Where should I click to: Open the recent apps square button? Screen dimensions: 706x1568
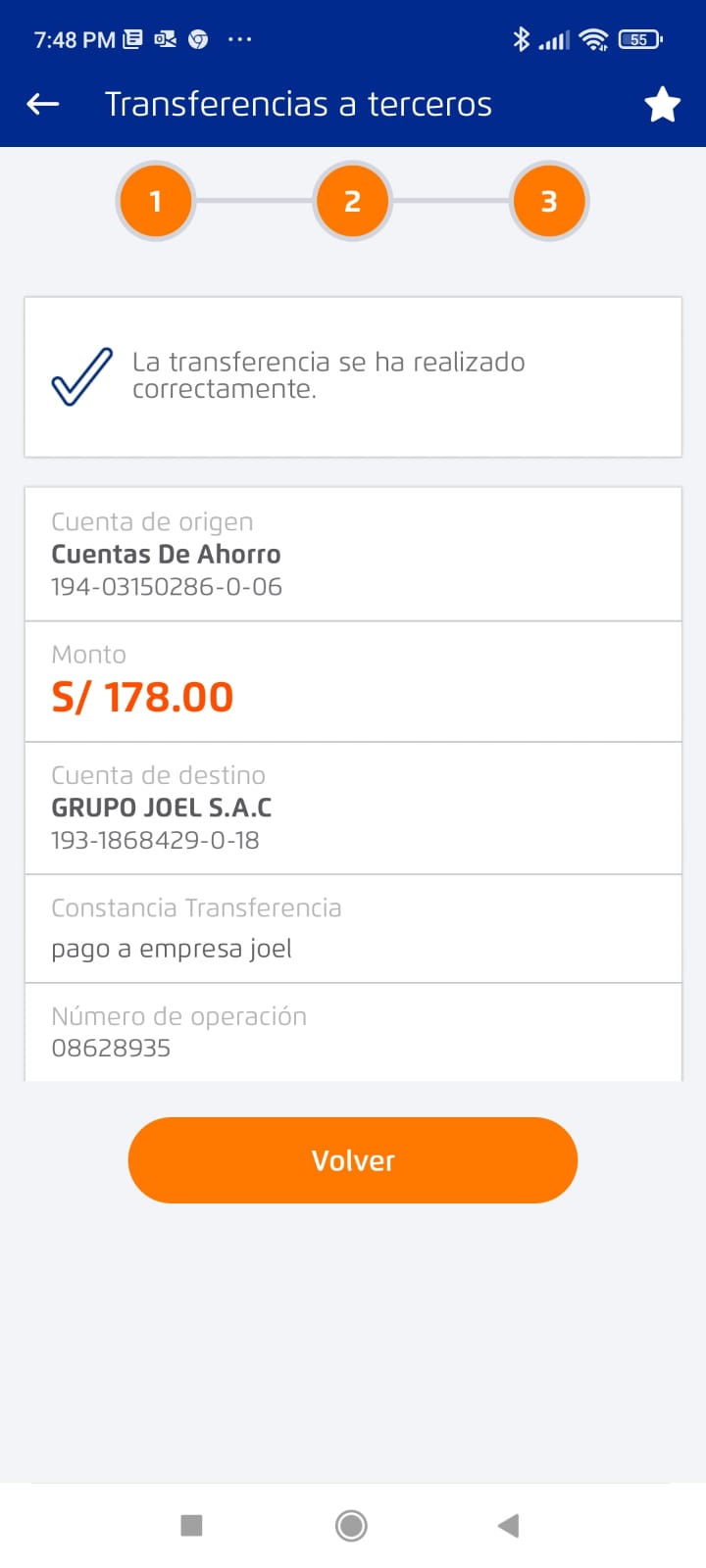[x=192, y=1525]
